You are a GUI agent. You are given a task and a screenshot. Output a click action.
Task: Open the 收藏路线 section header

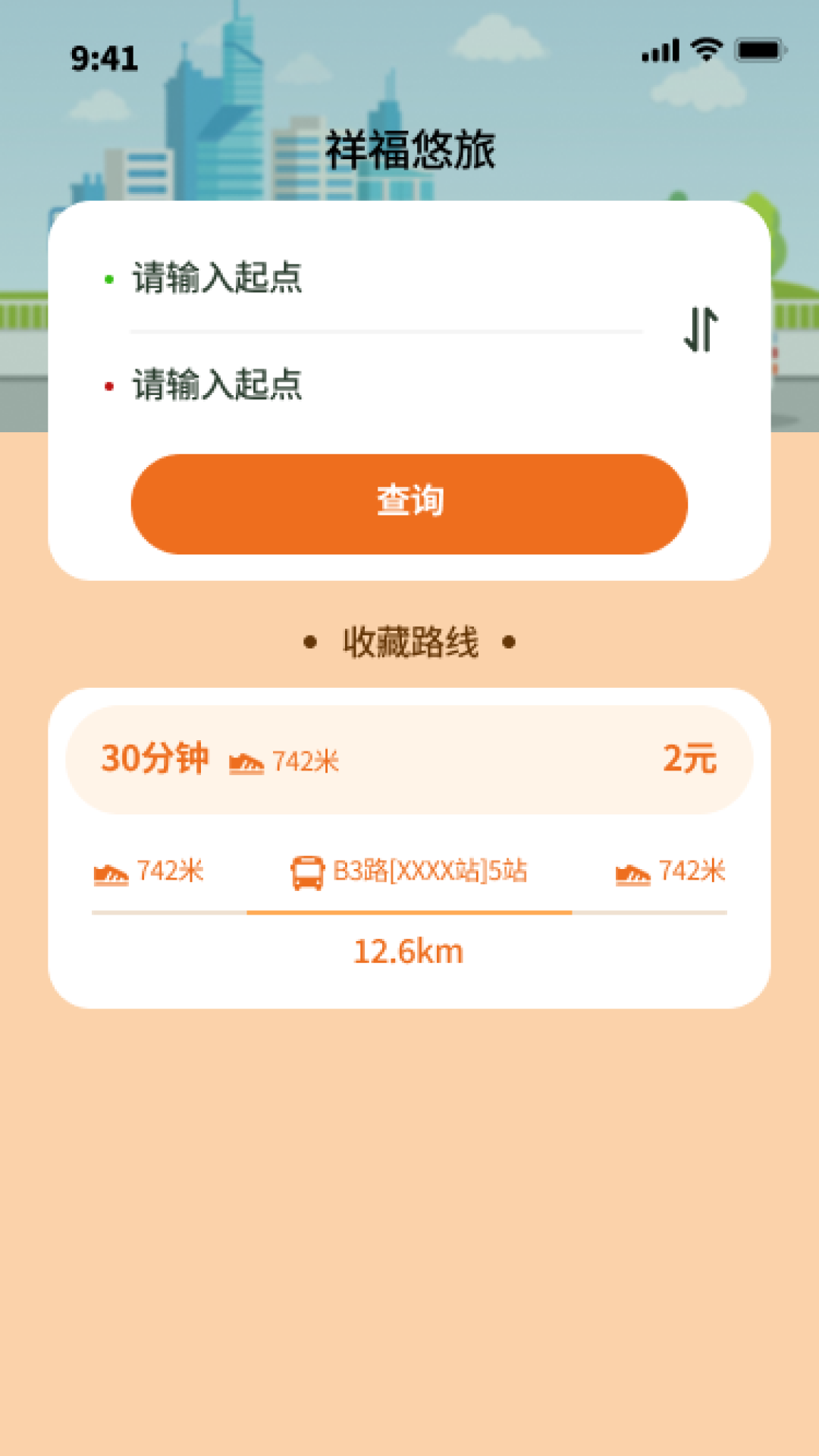pos(409,642)
